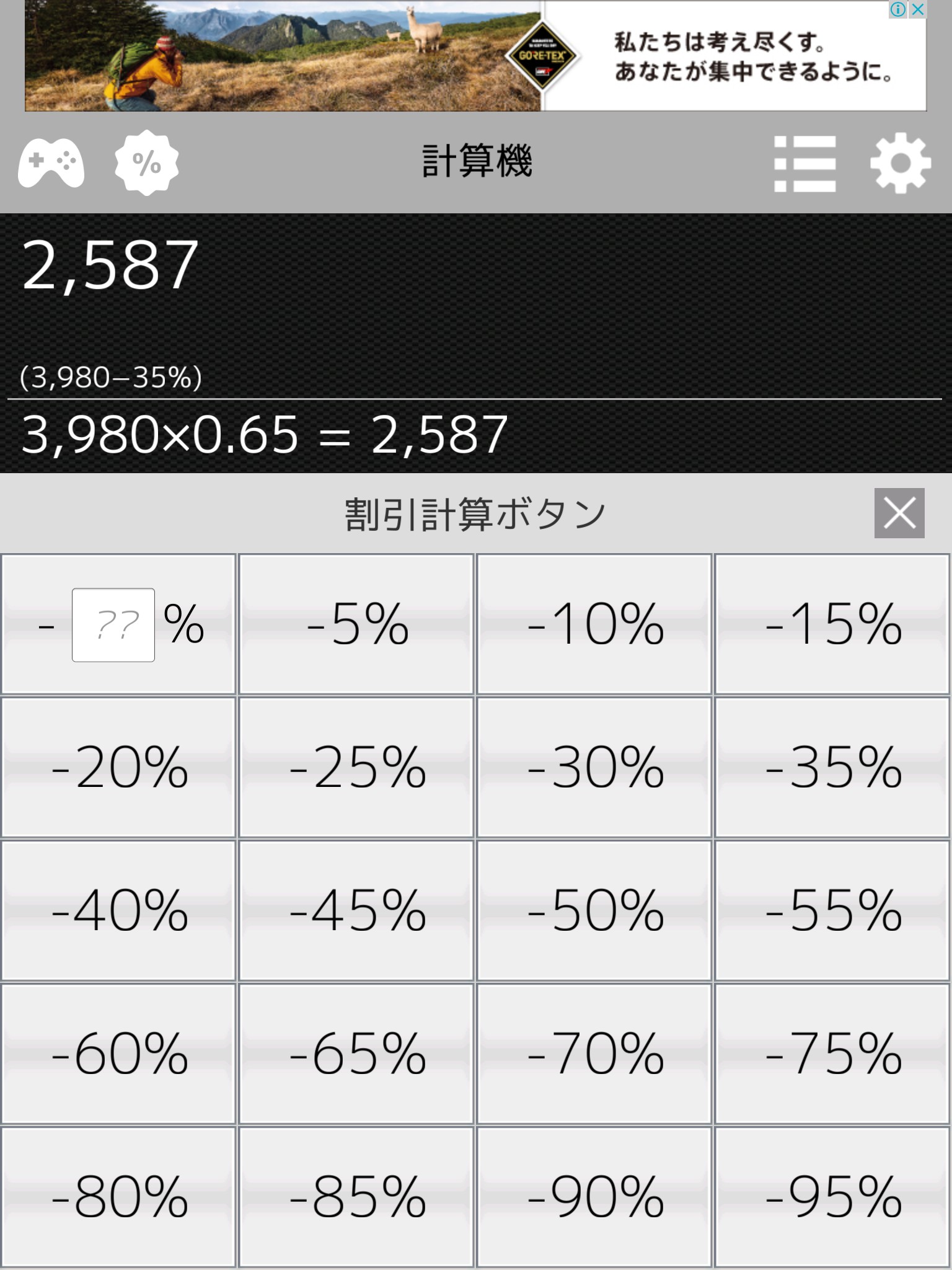Apply the -10% discount

pos(594,624)
